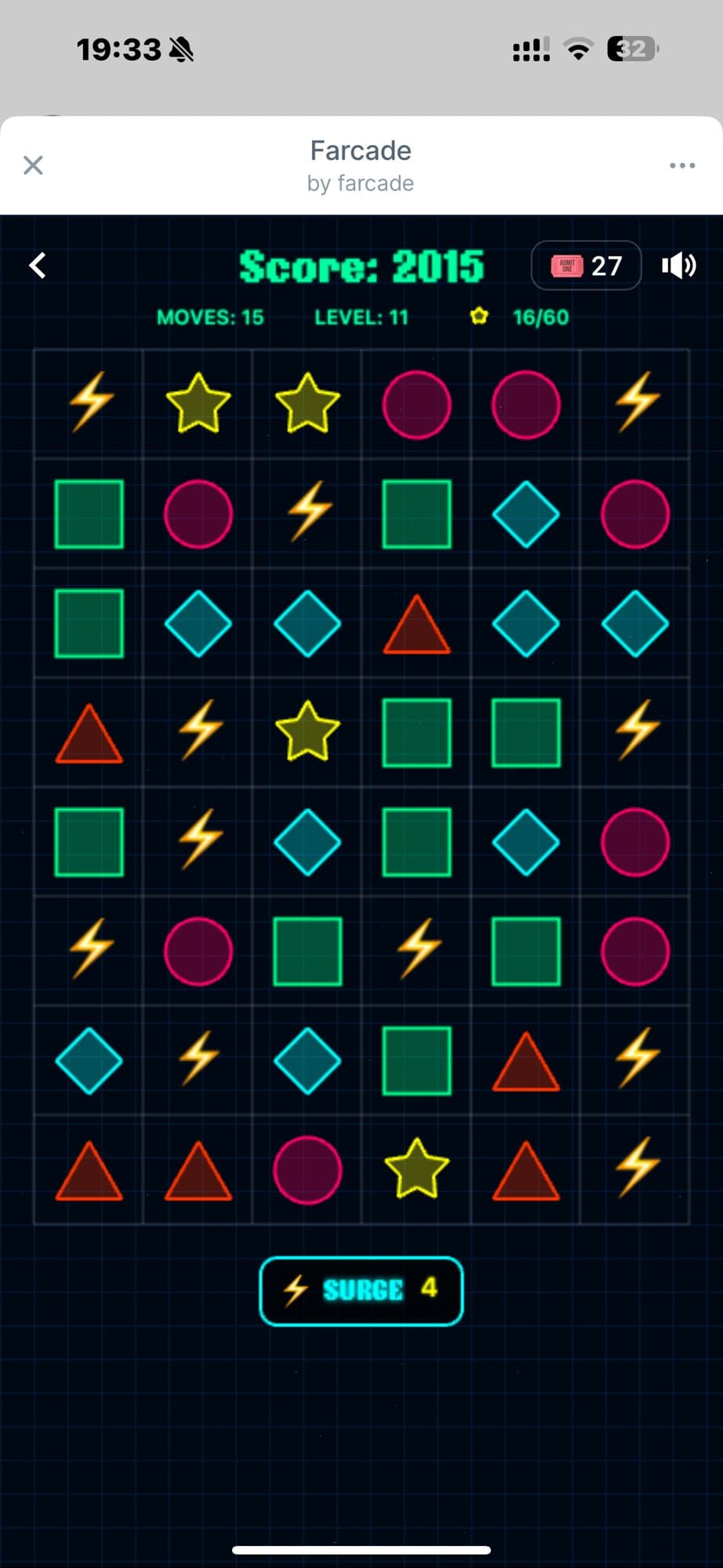Activate the Surge power-up

click(361, 1290)
